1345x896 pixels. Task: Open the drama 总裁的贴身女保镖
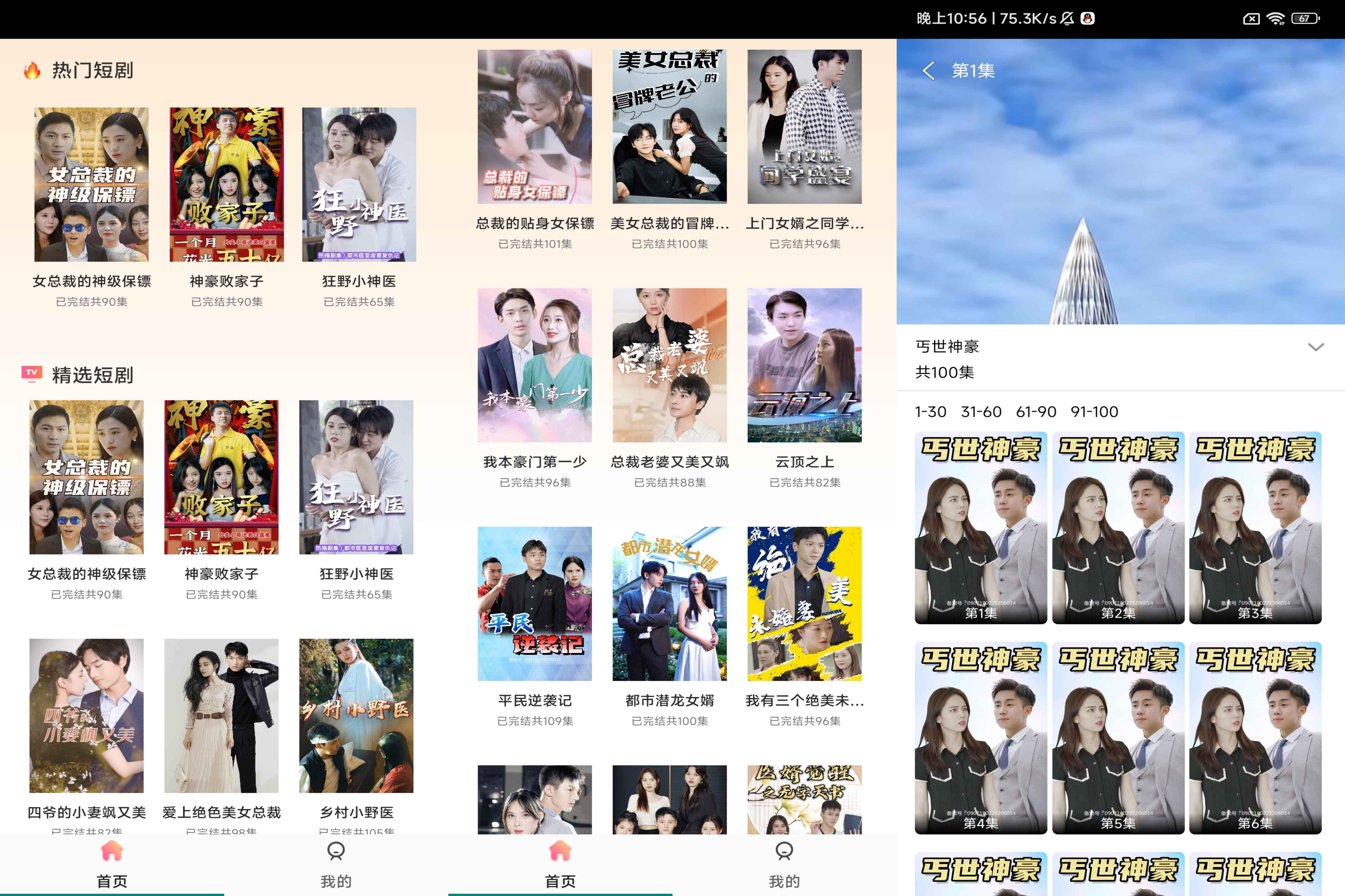pyautogui.click(x=535, y=127)
